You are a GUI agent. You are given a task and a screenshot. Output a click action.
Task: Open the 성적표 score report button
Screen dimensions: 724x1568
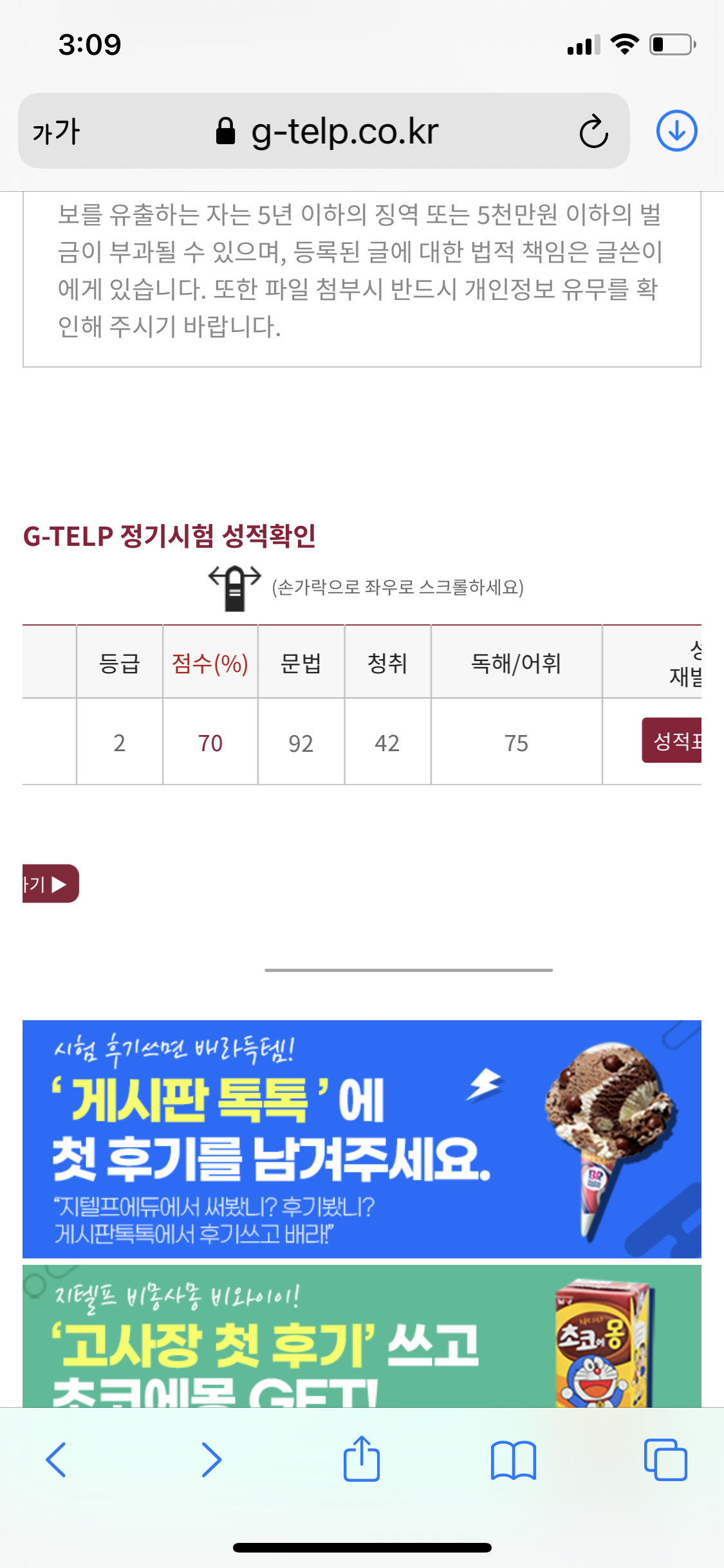click(x=672, y=740)
